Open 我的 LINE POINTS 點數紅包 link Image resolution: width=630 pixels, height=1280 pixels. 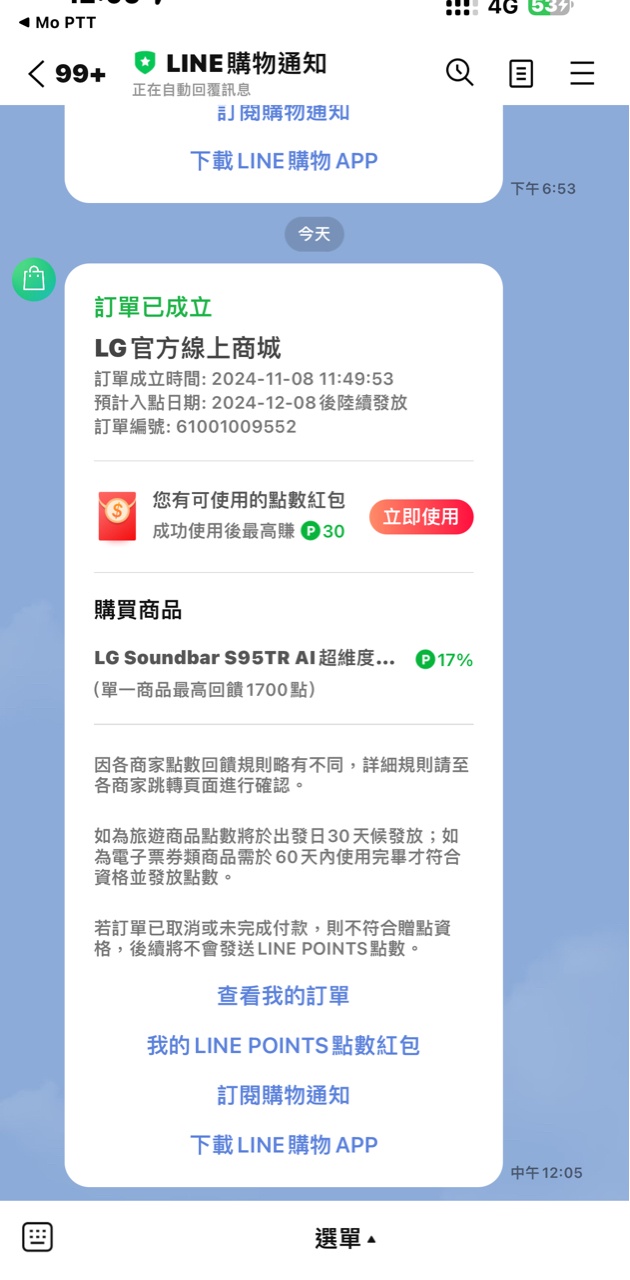point(283,1045)
